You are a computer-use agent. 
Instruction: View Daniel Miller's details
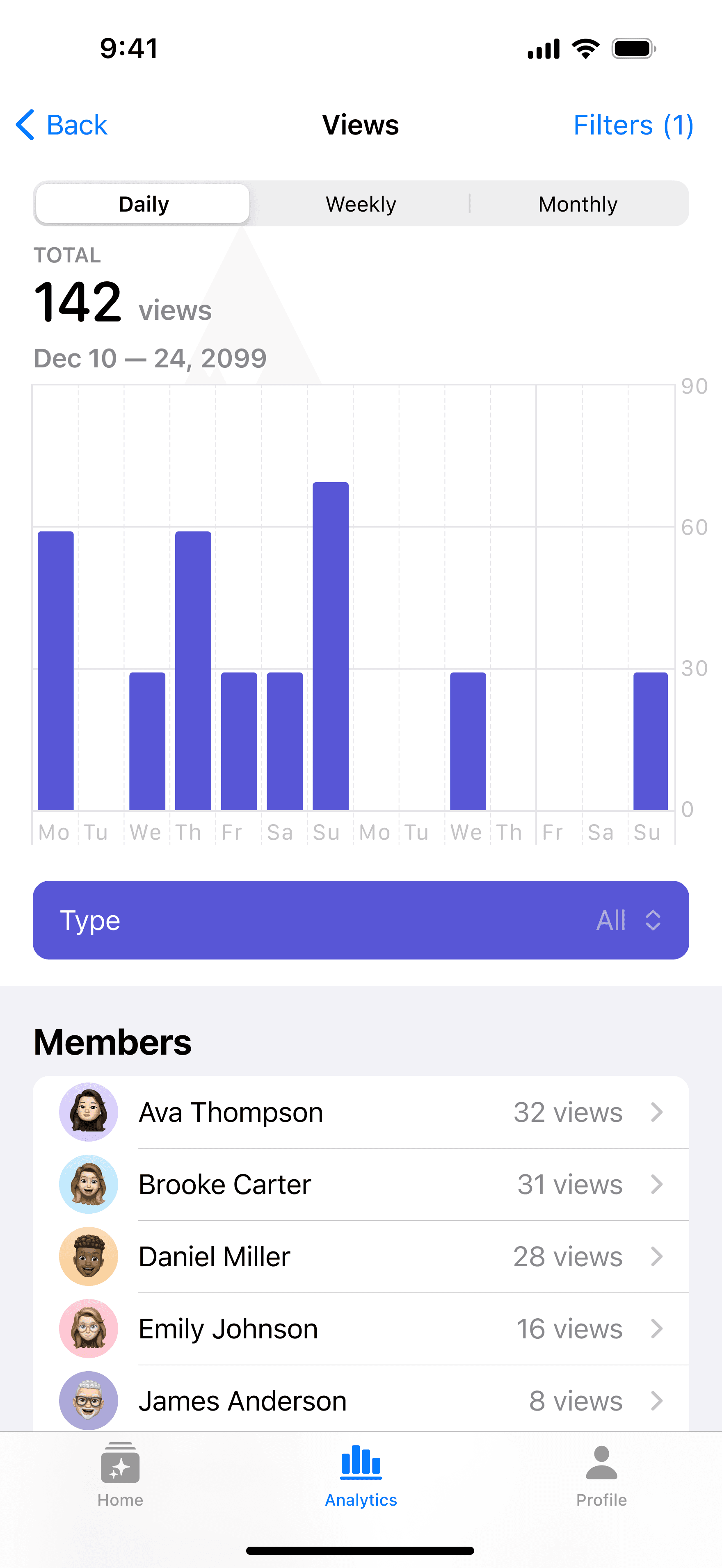coord(361,1256)
